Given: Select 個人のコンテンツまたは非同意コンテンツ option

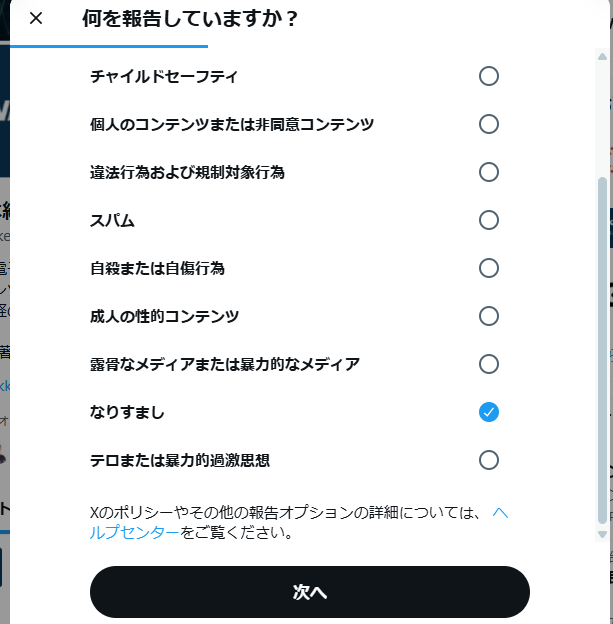Looking at the screenshot, I should (488, 124).
